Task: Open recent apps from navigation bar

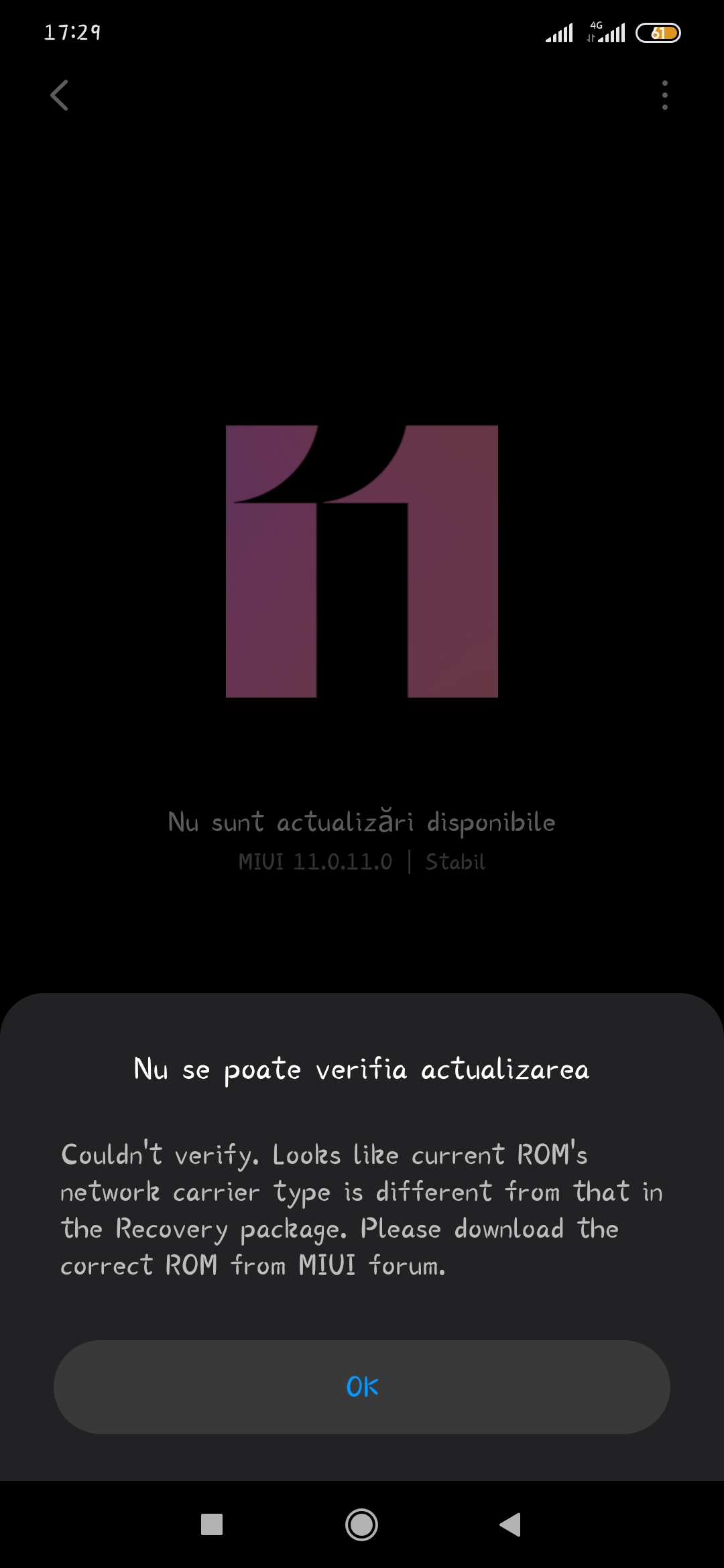Action: click(x=212, y=1524)
